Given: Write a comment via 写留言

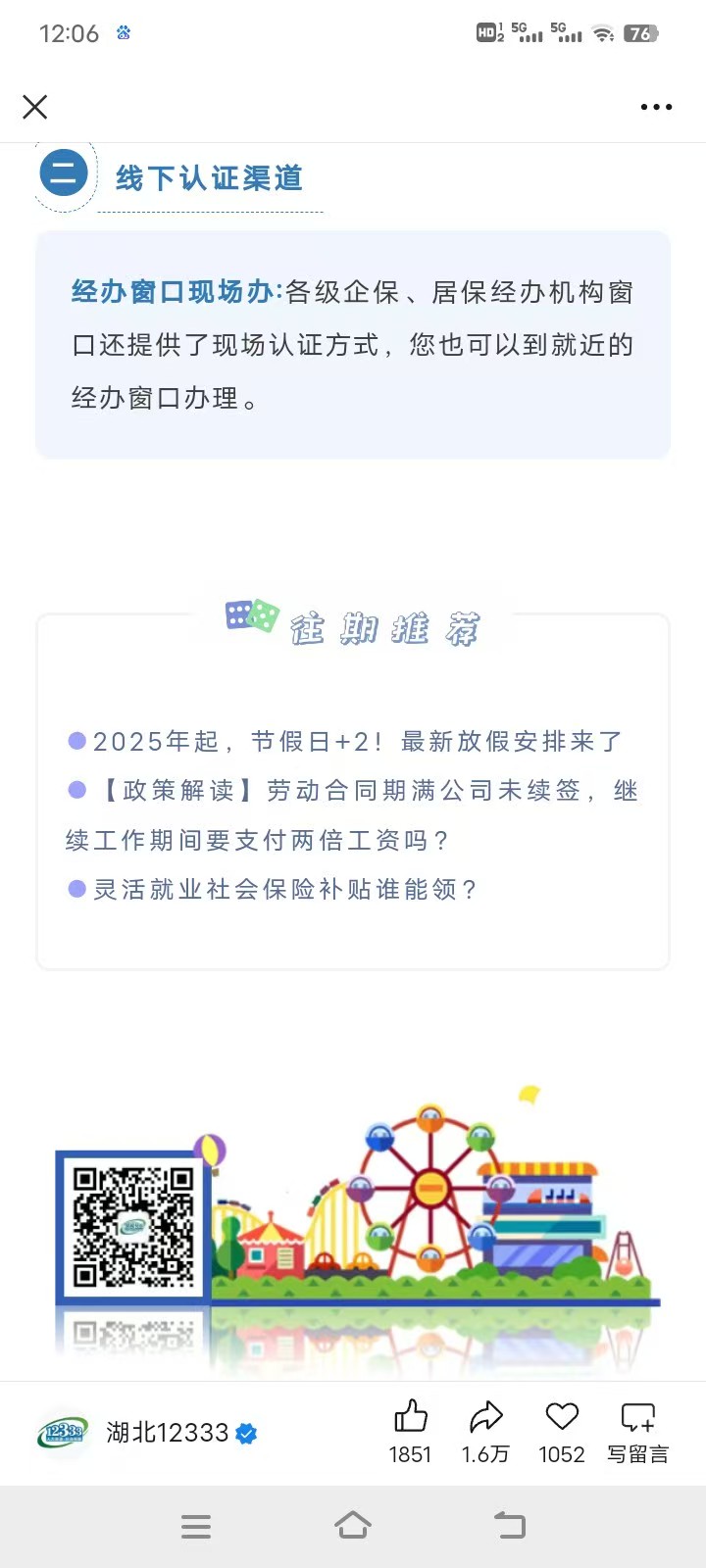Looking at the screenshot, I should (x=637, y=1431).
